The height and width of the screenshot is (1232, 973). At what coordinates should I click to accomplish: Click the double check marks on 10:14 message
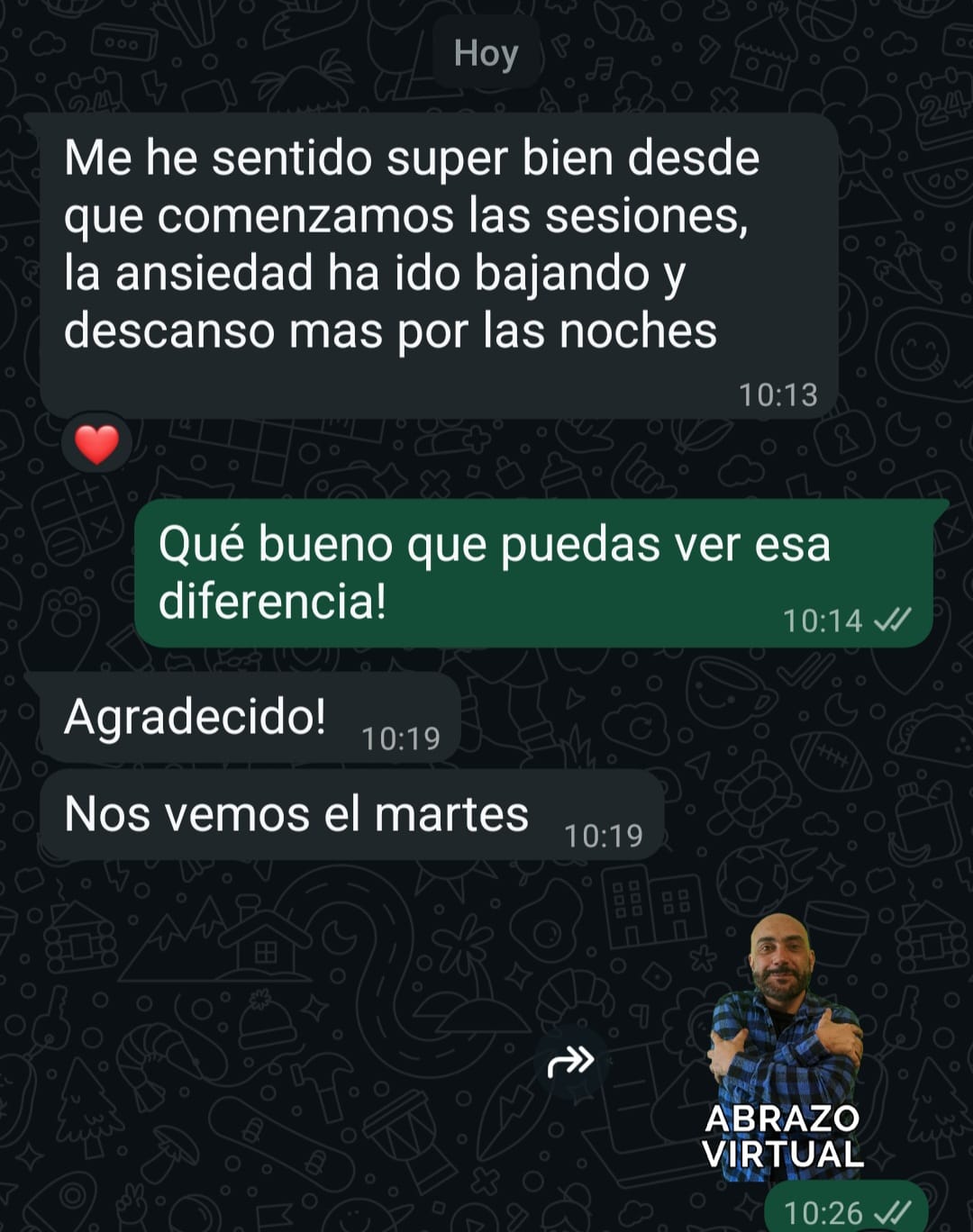click(891, 621)
